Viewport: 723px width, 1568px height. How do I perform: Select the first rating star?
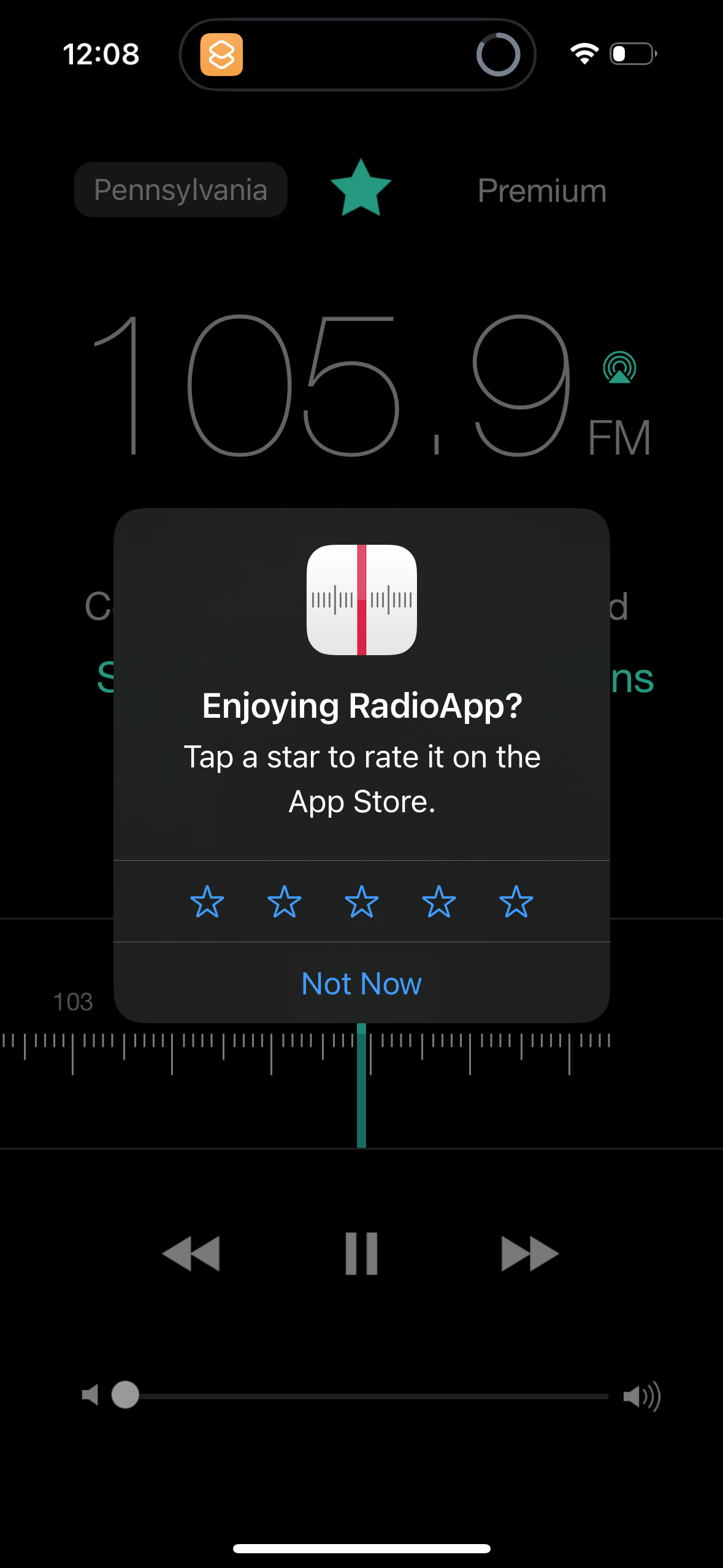coord(207,902)
